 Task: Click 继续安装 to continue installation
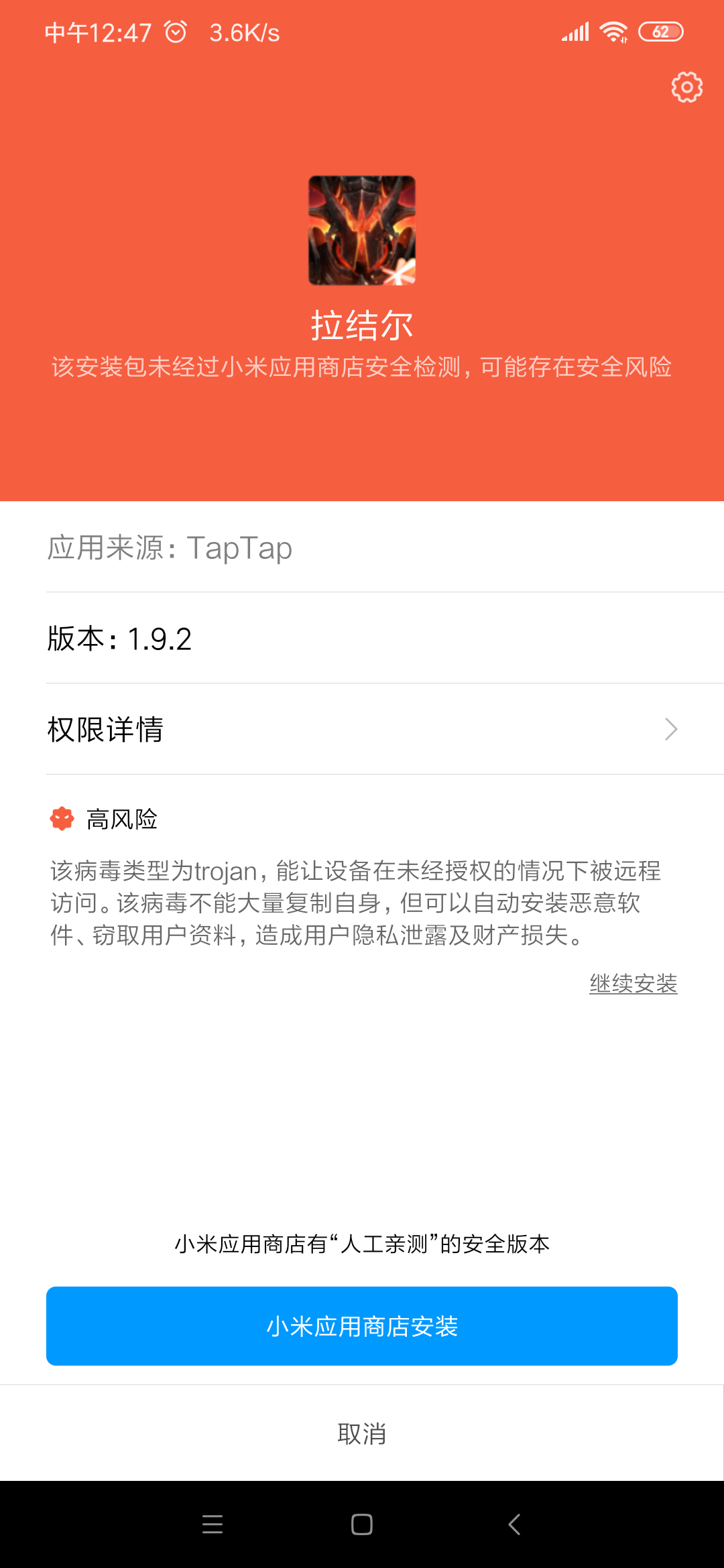[633, 983]
